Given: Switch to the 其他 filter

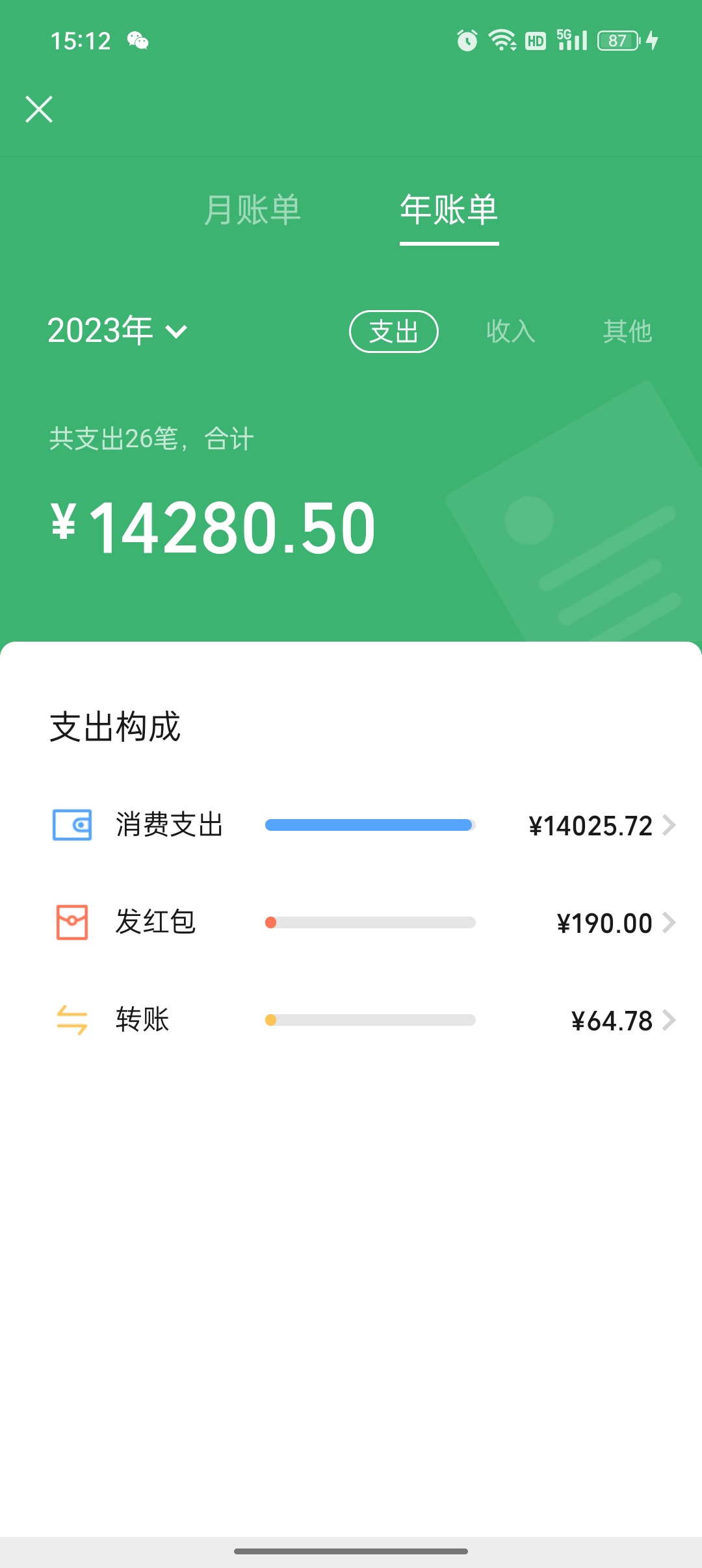Looking at the screenshot, I should click(x=627, y=332).
